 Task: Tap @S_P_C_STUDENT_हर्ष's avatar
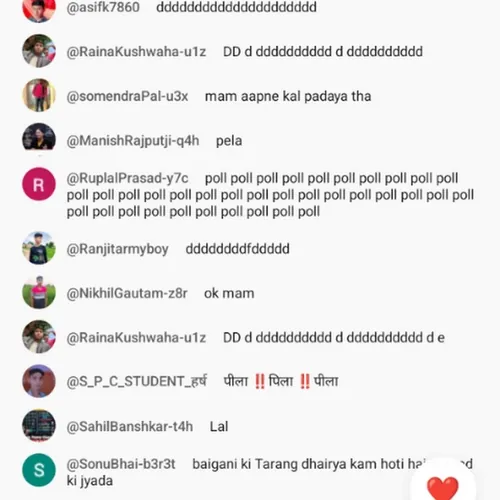click(39, 381)
